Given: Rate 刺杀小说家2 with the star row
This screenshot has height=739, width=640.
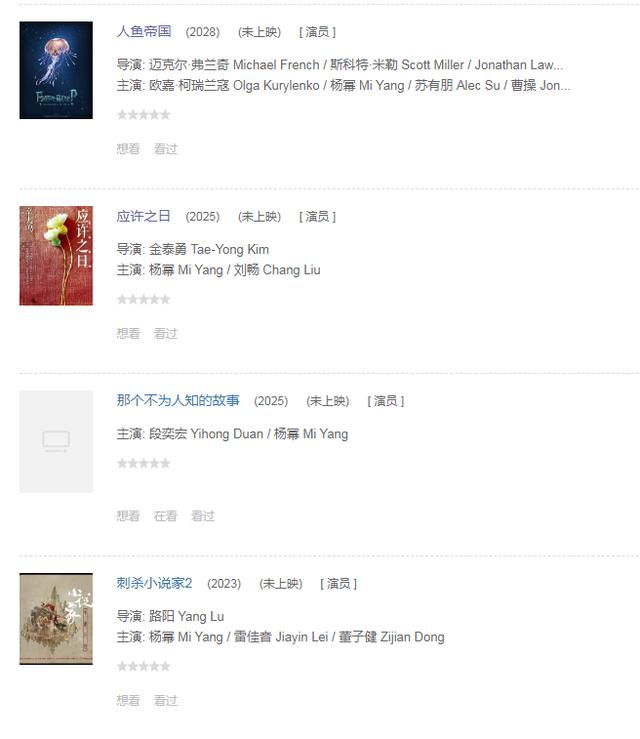Looking at the screenshot, I should click(x=144, y=667).
